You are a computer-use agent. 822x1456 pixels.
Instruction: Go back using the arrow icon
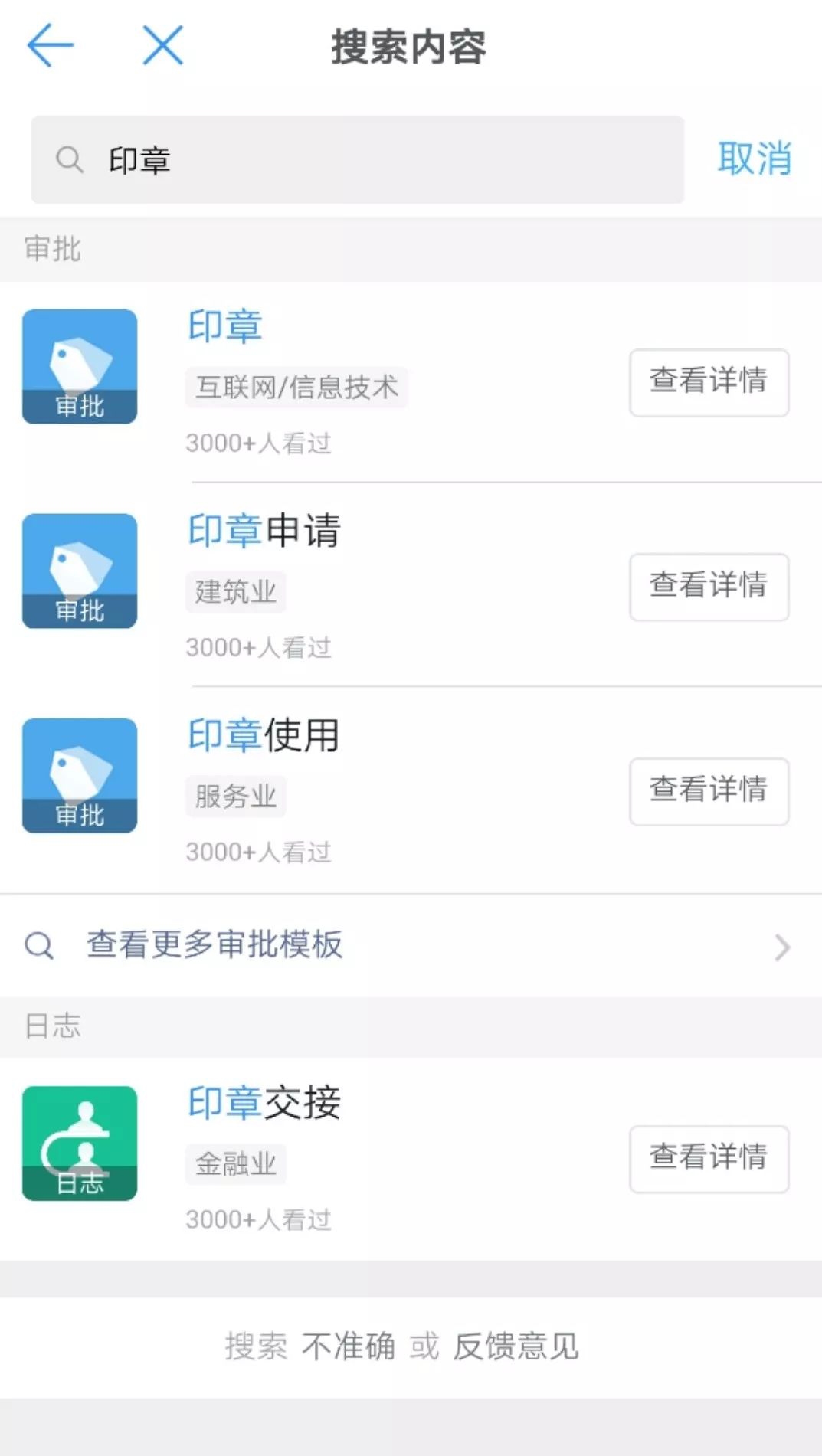coord(50,45)
